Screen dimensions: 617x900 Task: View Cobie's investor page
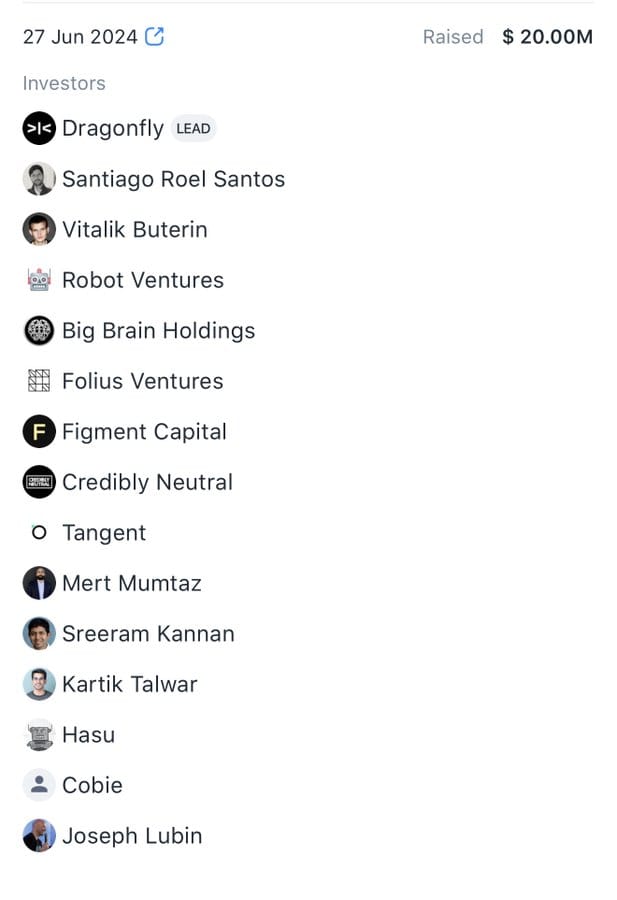92,785
